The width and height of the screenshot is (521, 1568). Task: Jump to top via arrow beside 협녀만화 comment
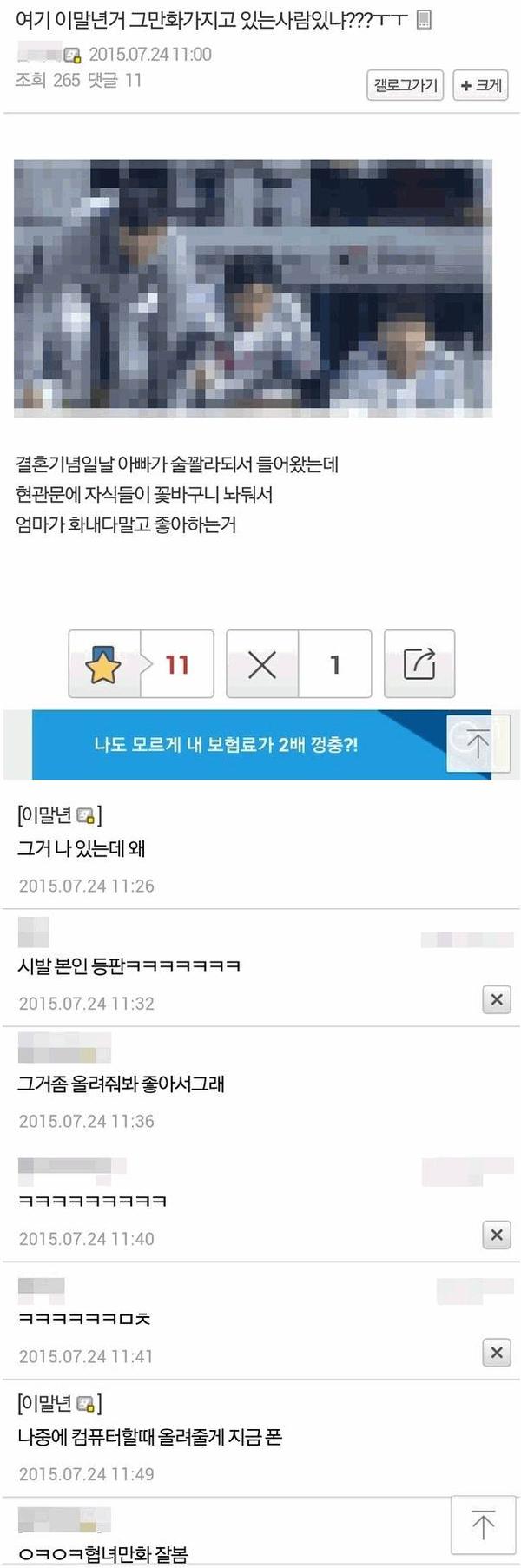[x=483, y=1525]
